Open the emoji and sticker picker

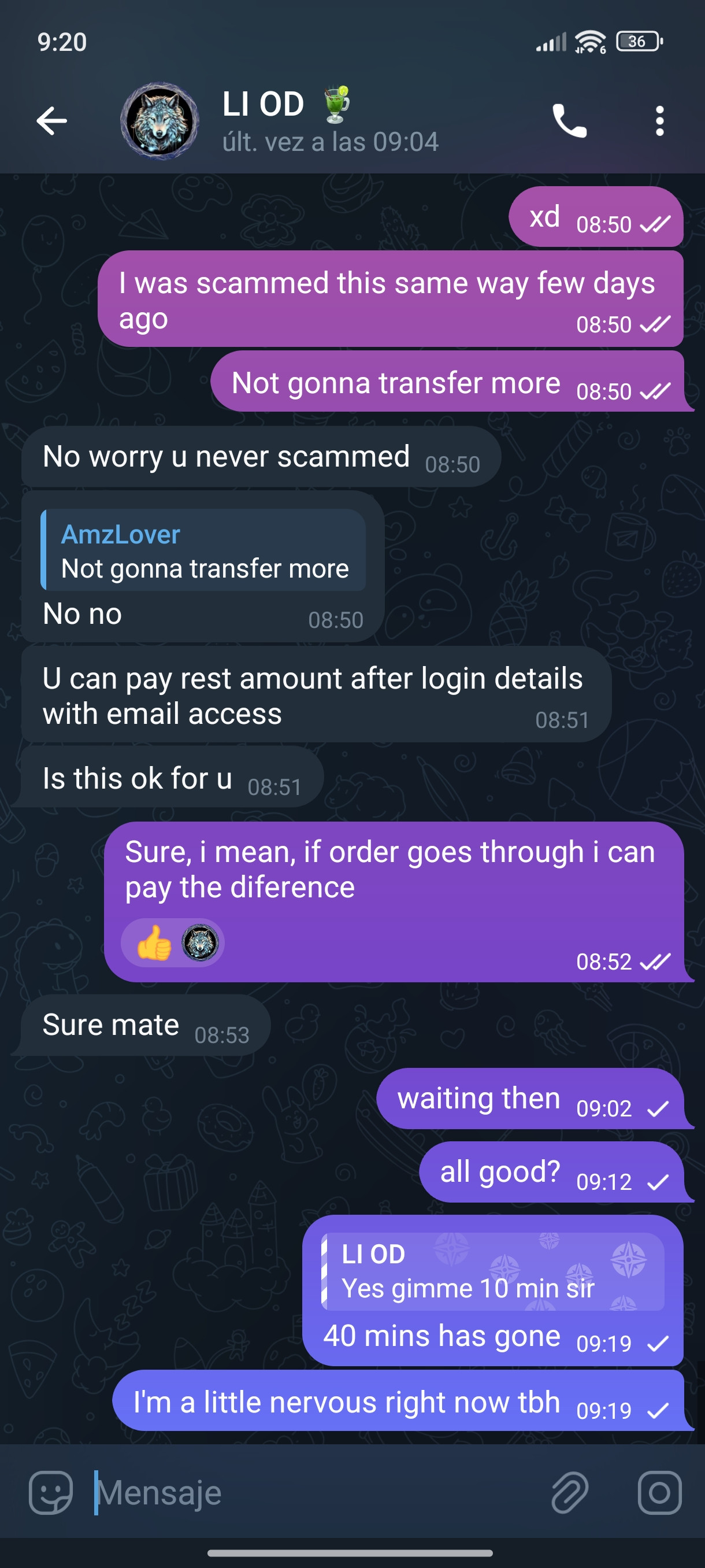51,1492
